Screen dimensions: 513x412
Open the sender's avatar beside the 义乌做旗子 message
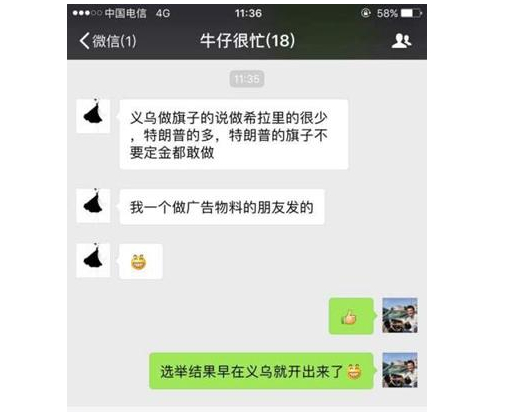[93, 116]
